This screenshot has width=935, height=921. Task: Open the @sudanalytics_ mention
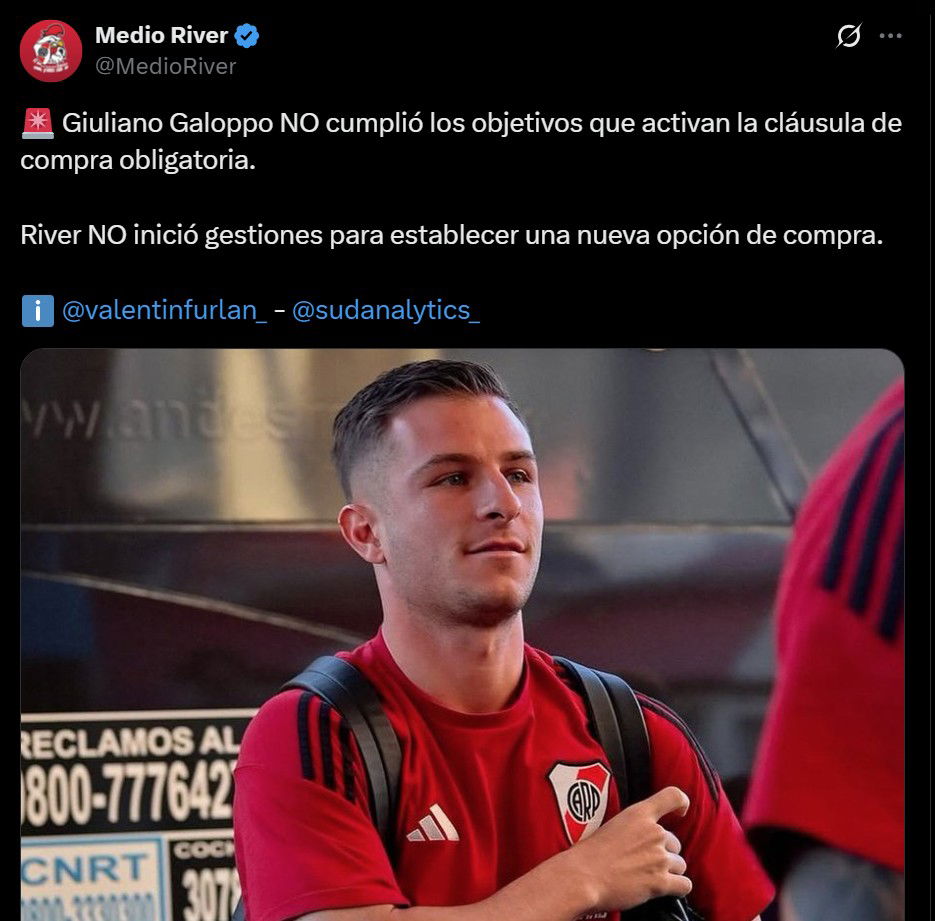click(385, 311)
